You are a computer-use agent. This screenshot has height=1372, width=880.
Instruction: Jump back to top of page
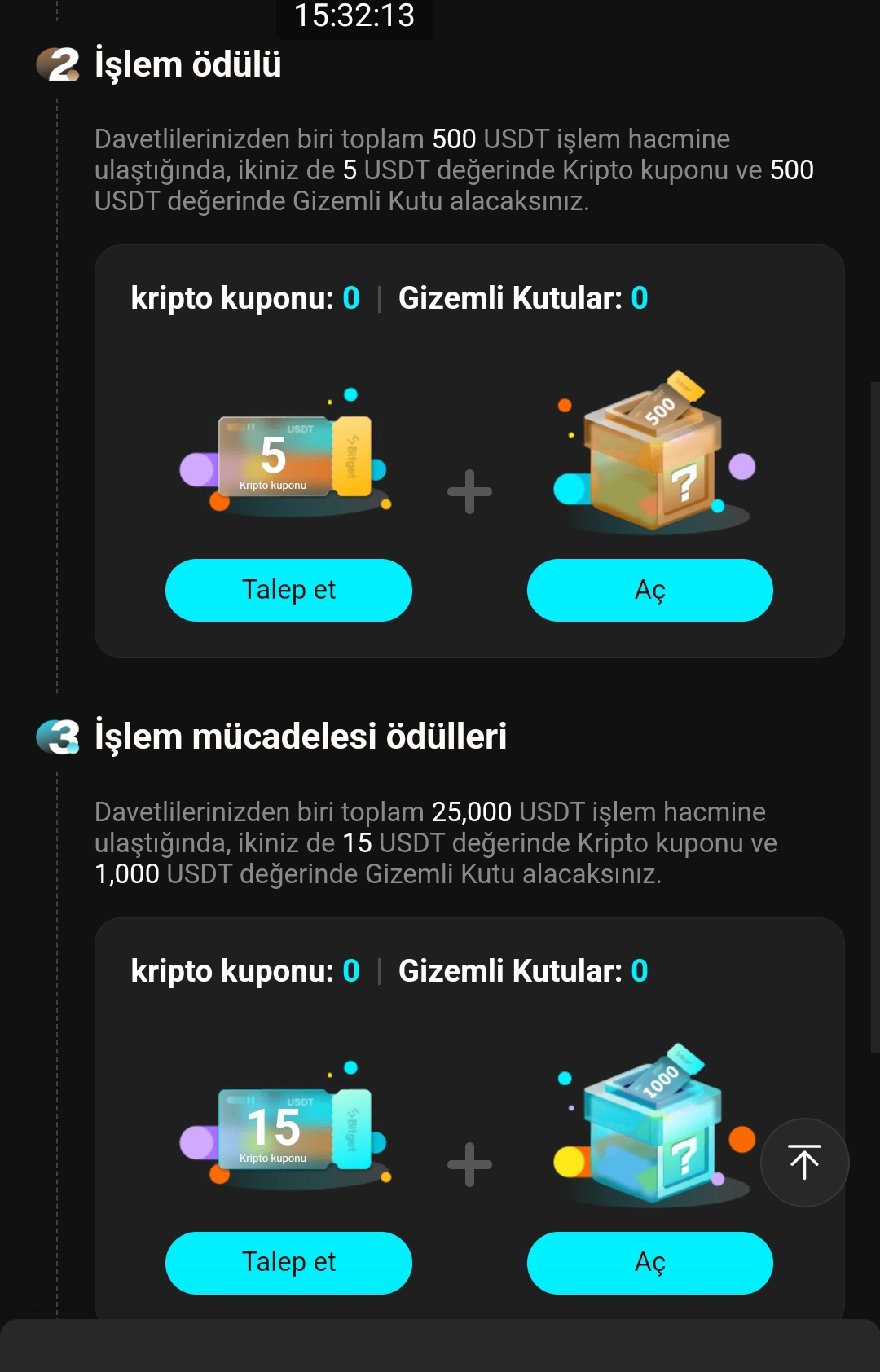click(x=804, y=1162)
